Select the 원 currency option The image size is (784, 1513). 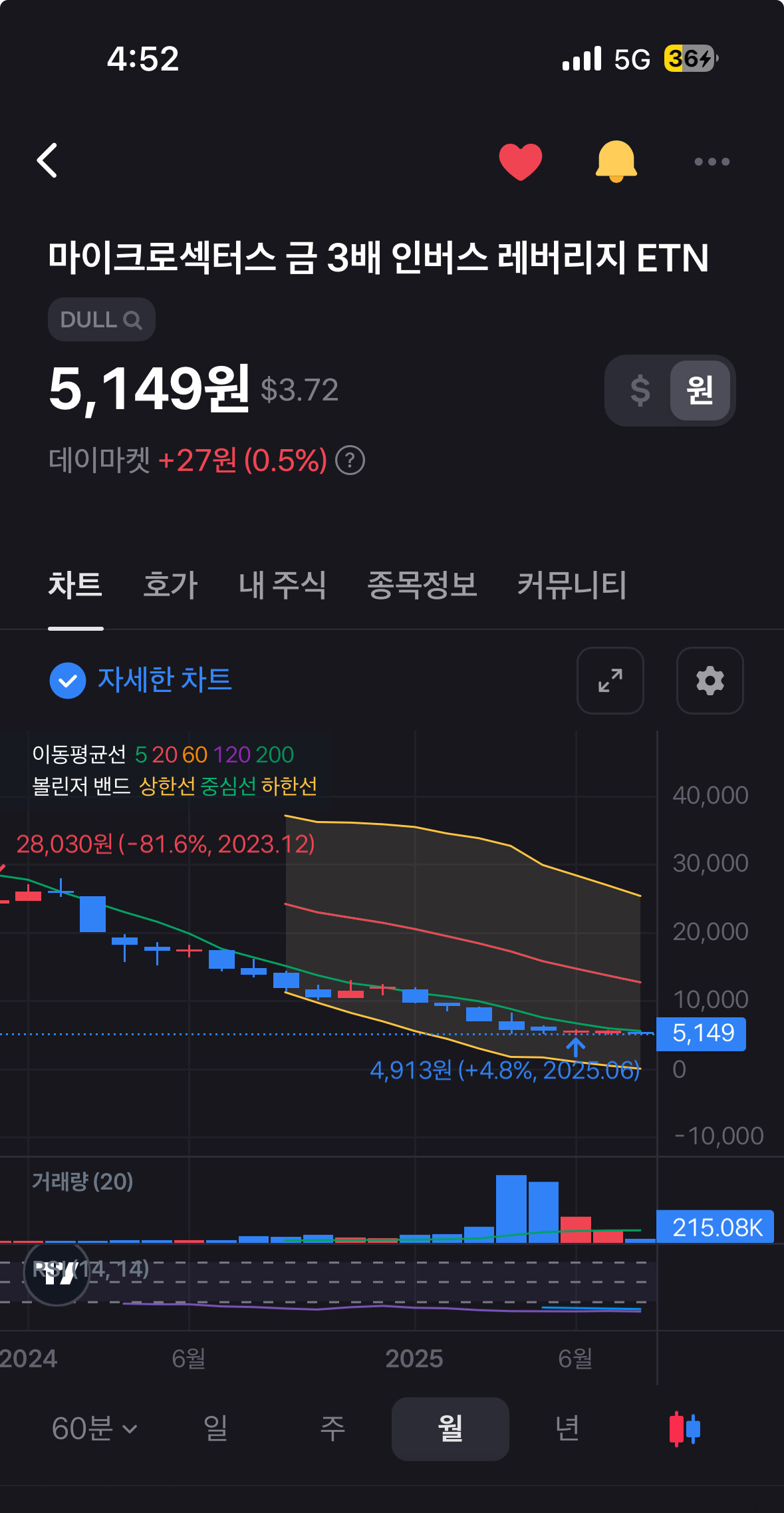coord(700,391)
